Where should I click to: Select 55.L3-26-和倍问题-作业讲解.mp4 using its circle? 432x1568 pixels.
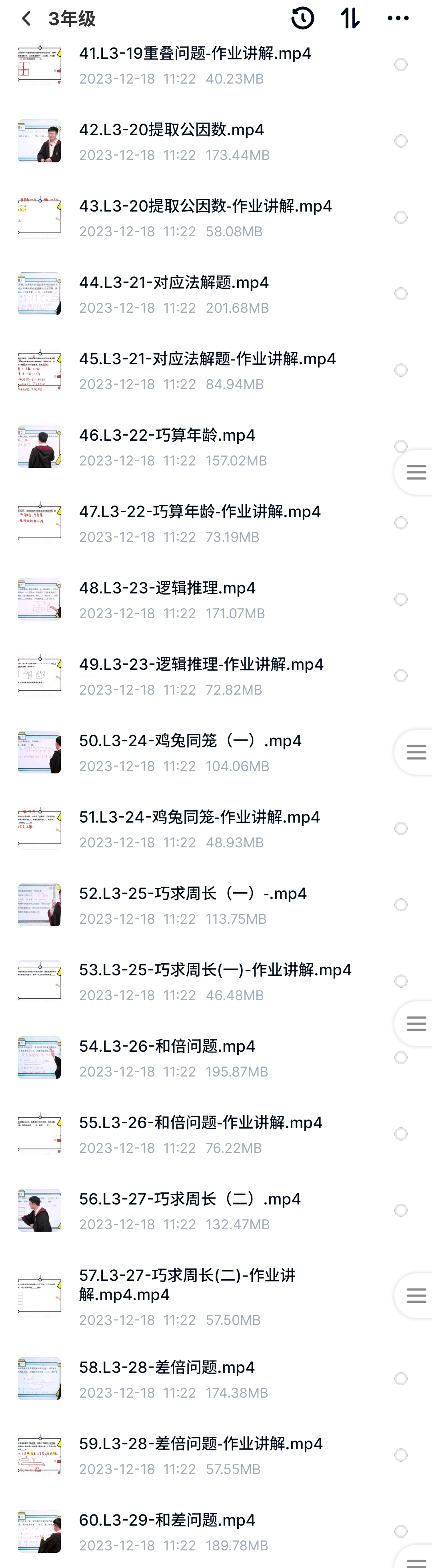click(400, 1134)
